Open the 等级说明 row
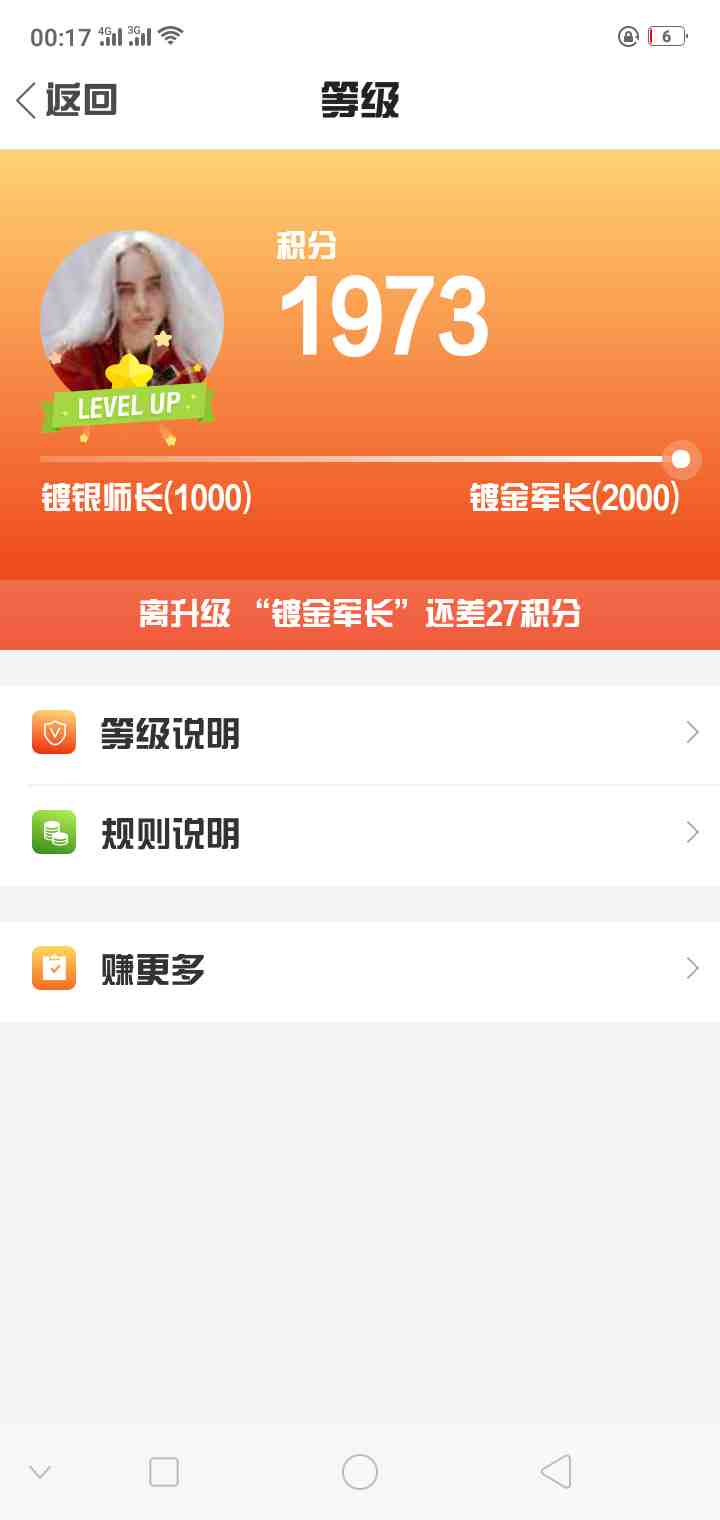 click(x=360, y=735)
